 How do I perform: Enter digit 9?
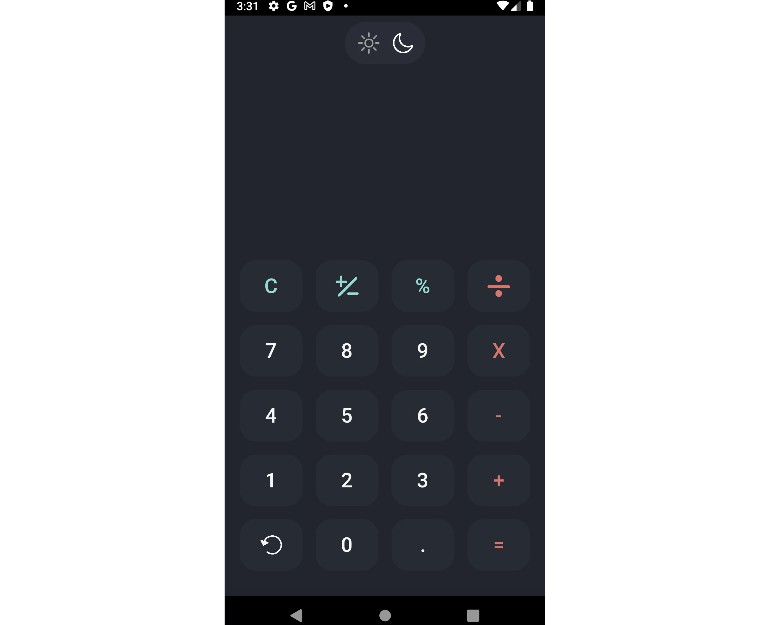pos(423,351)
